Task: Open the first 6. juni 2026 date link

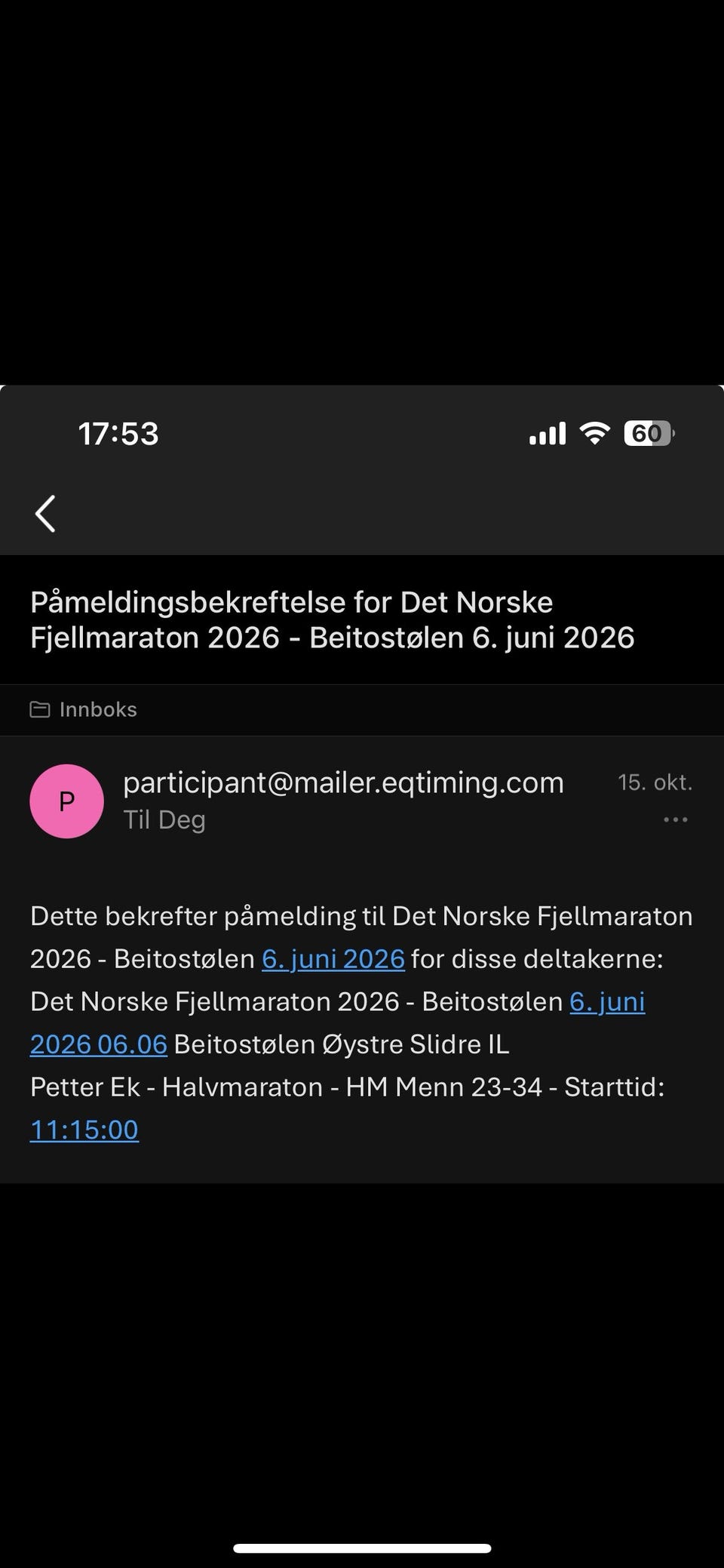Action: tap(333, 958)
